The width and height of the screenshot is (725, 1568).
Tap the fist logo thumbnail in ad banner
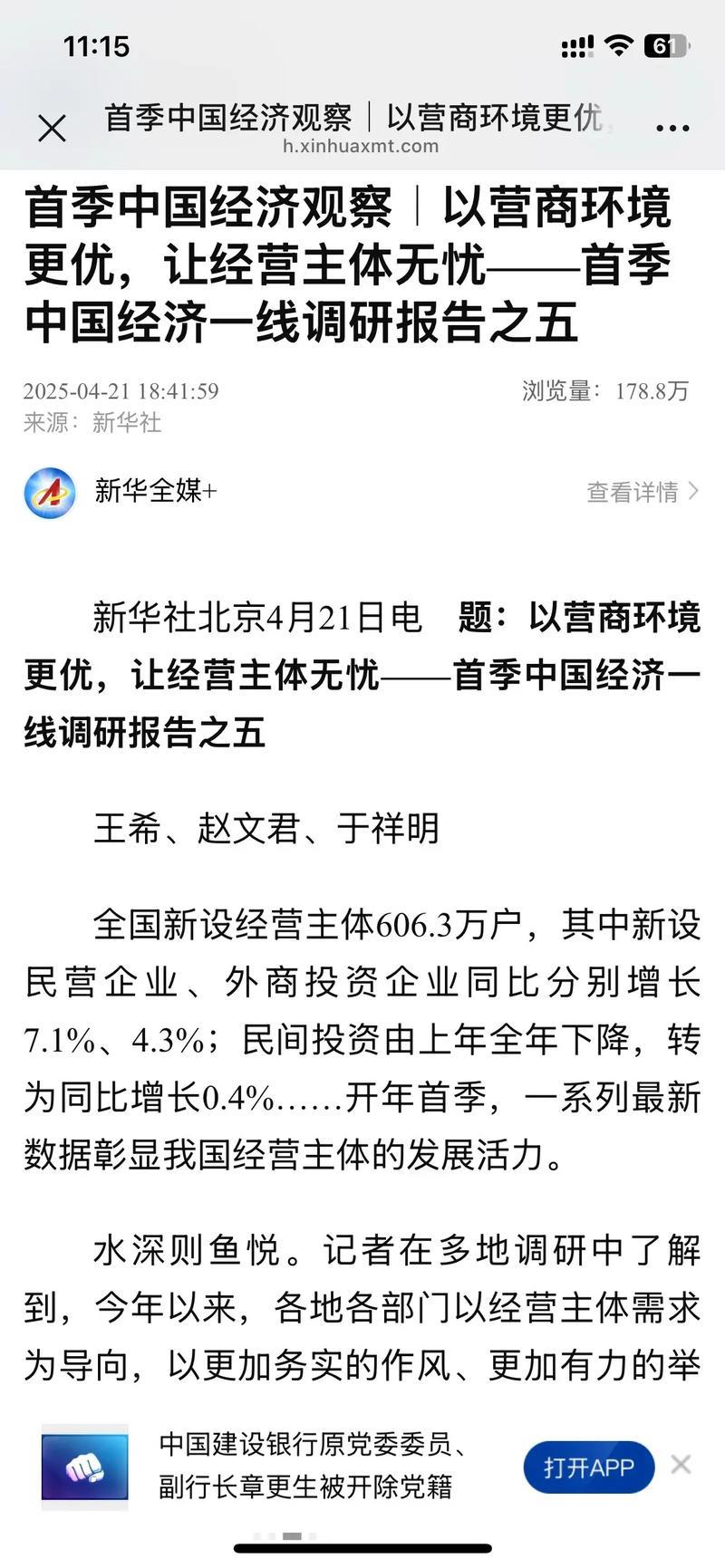[x=86, y=1466]
